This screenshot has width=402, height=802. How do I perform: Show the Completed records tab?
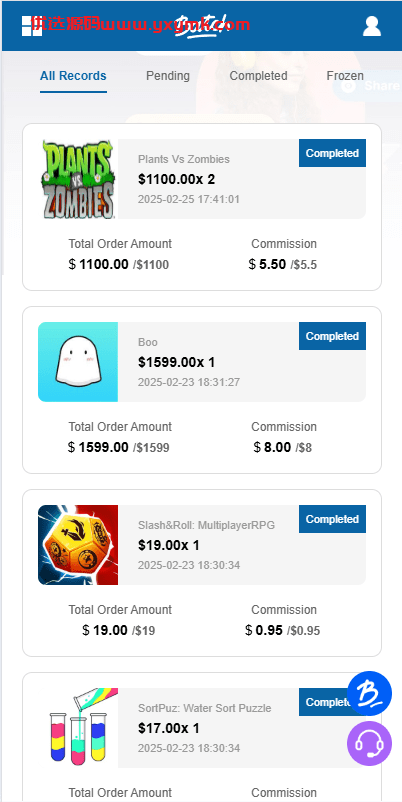258,76
